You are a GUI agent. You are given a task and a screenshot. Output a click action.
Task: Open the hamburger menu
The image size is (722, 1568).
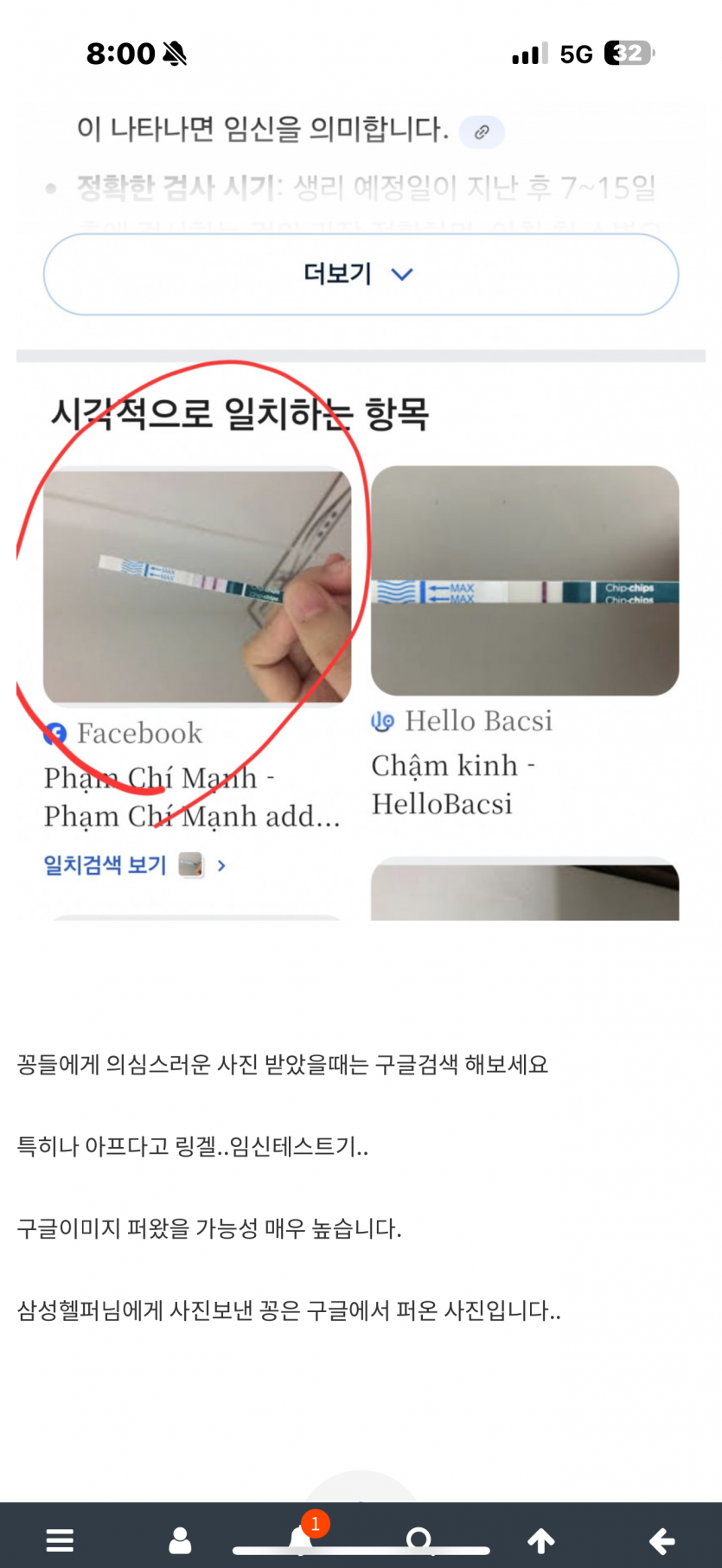pyautogui.click(x=60, y=1539)
